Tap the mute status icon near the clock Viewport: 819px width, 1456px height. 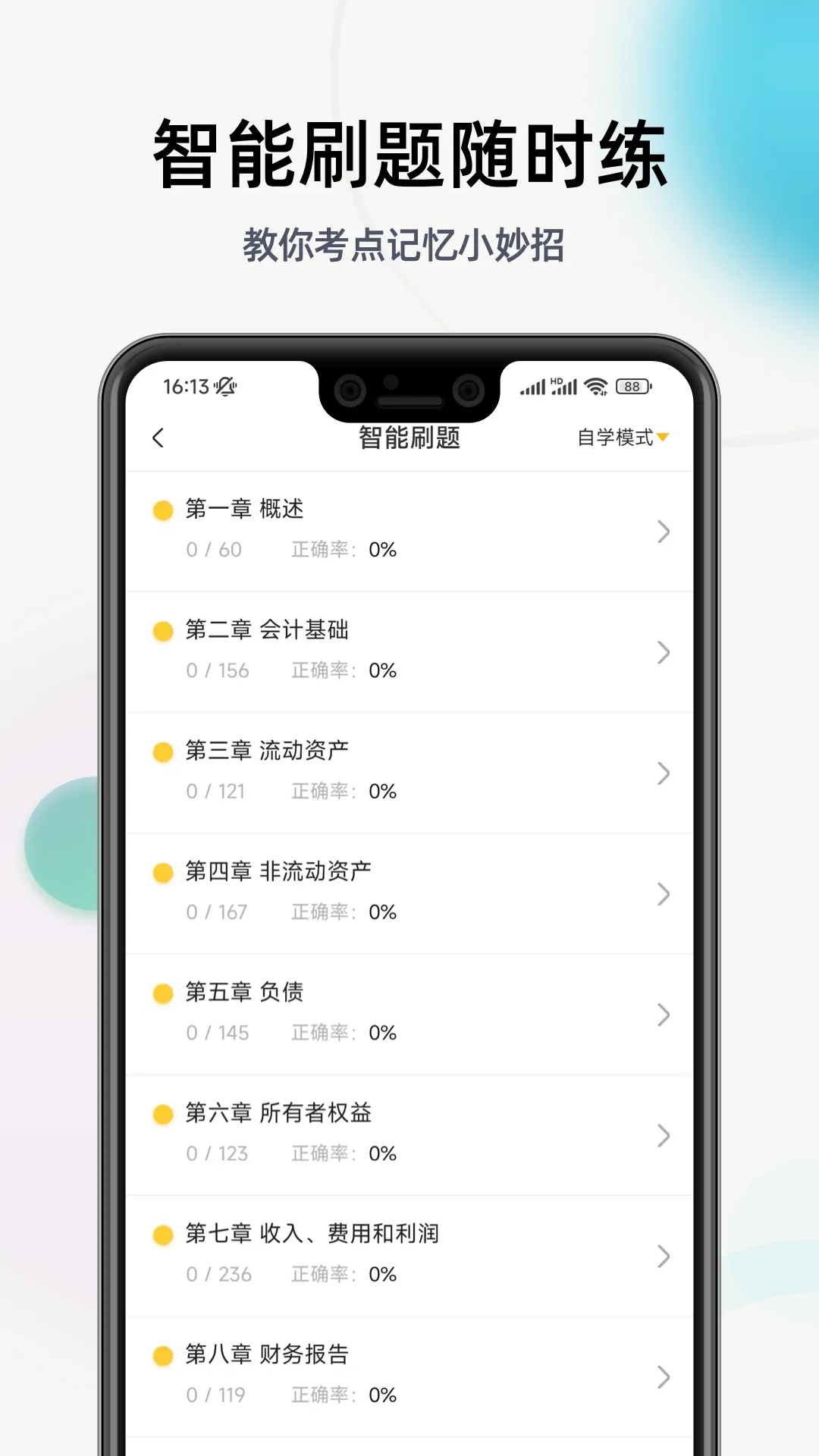pos(225,385)
